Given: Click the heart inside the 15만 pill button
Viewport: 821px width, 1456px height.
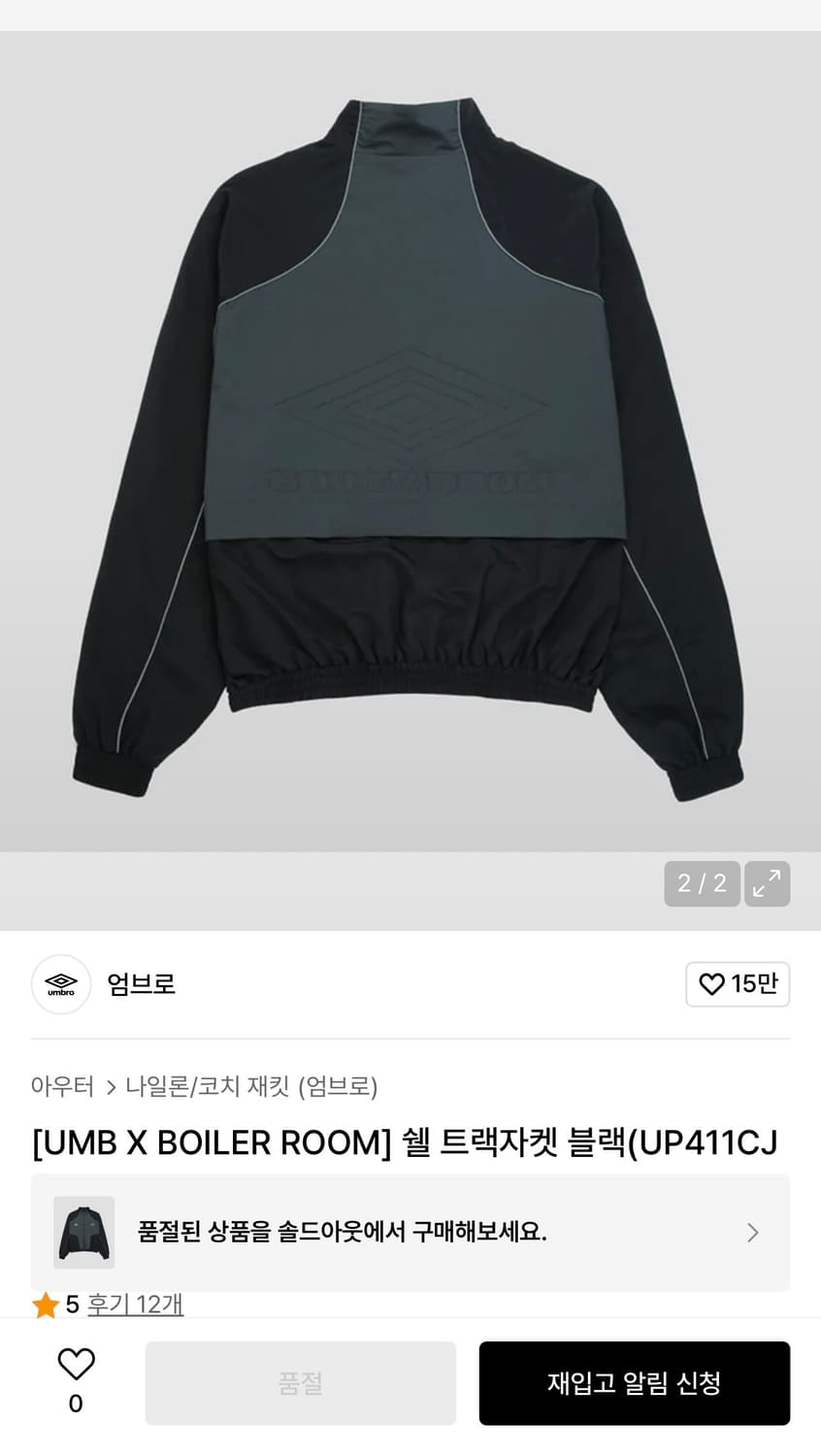Looking at the screenshot, I should point(711,983).
